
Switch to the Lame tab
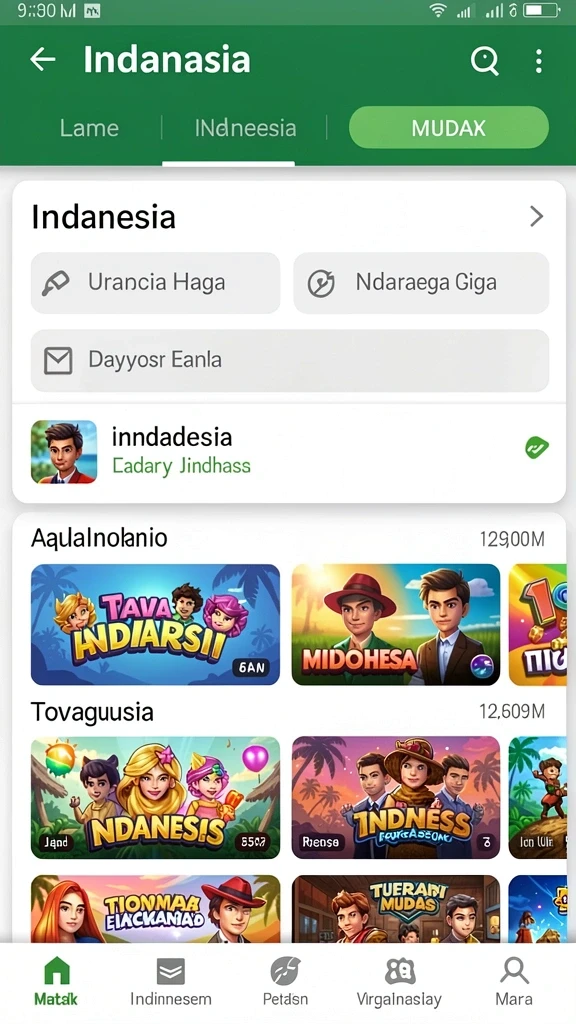[x=89, y=128]
